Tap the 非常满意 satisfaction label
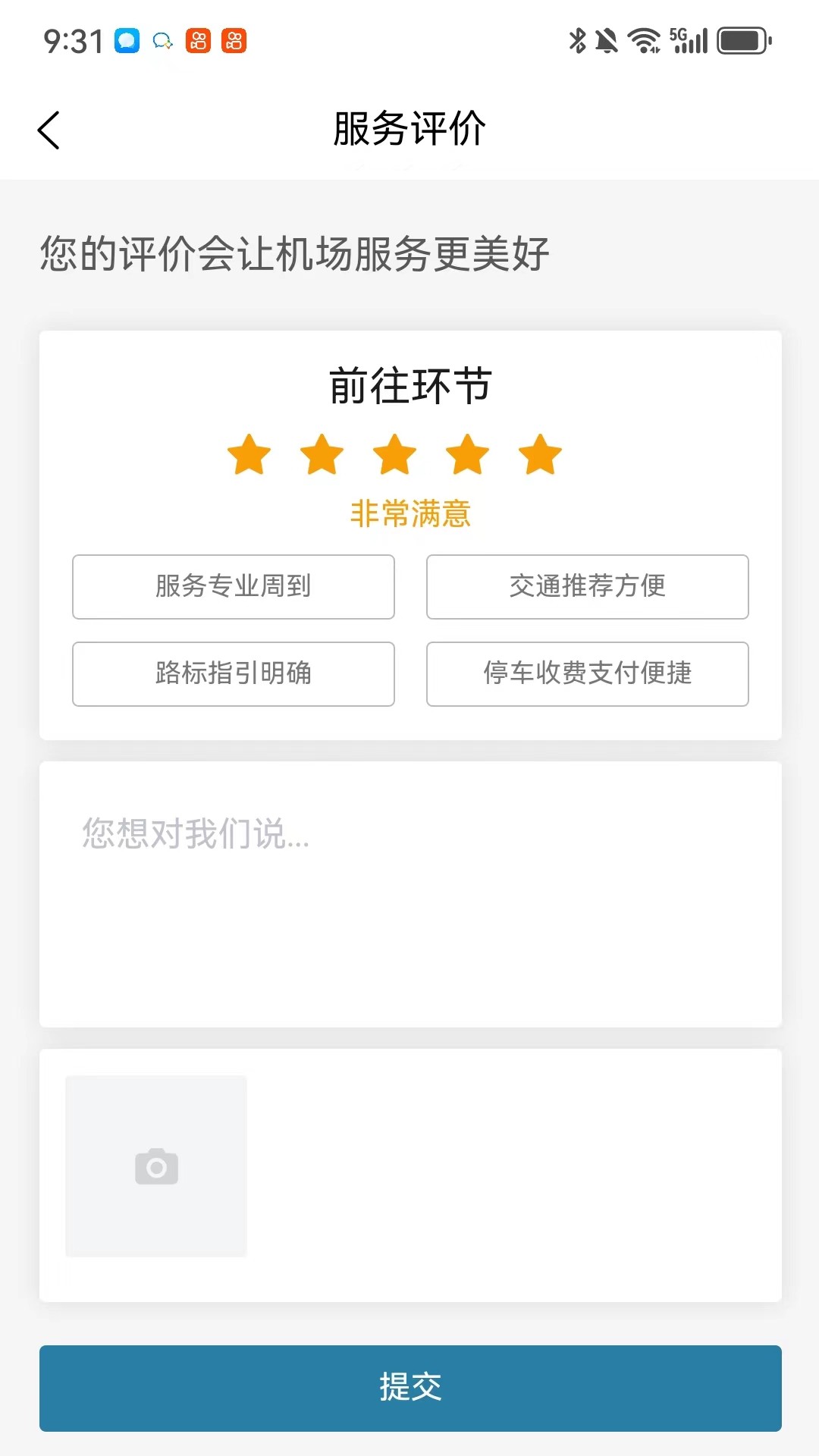819x1456 pixels. 409,514
